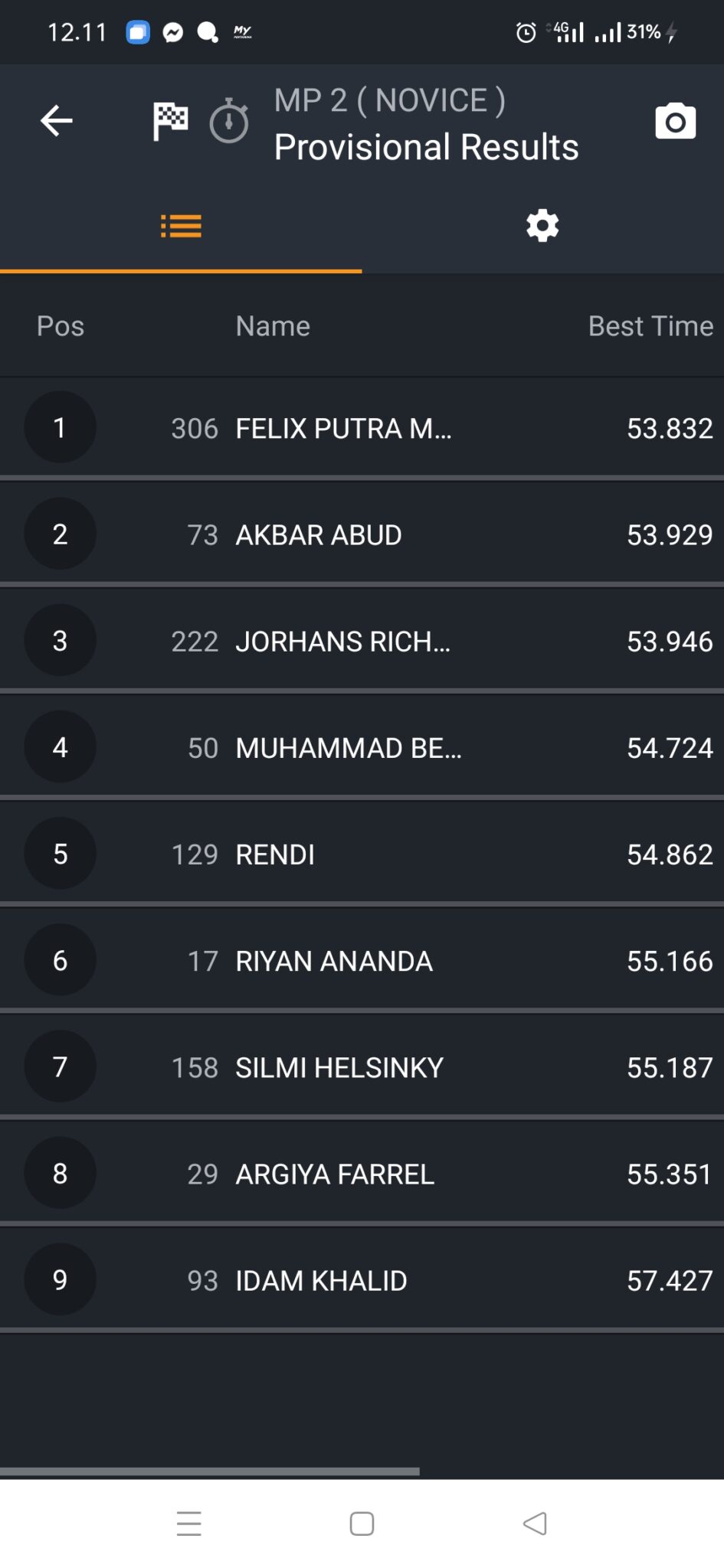View Muhammad Be... result details

coord(362,747)
